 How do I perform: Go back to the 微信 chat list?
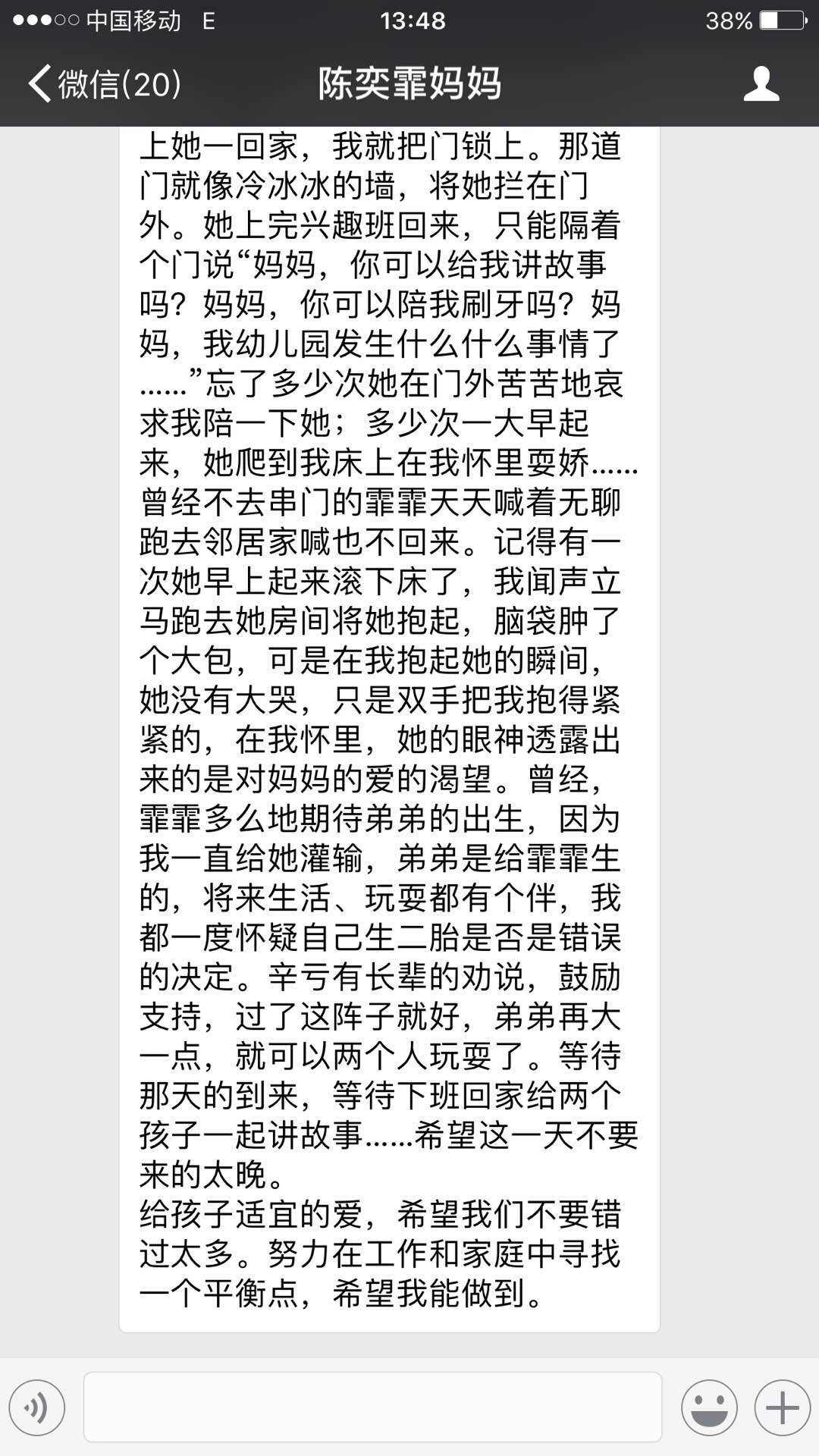105,83
